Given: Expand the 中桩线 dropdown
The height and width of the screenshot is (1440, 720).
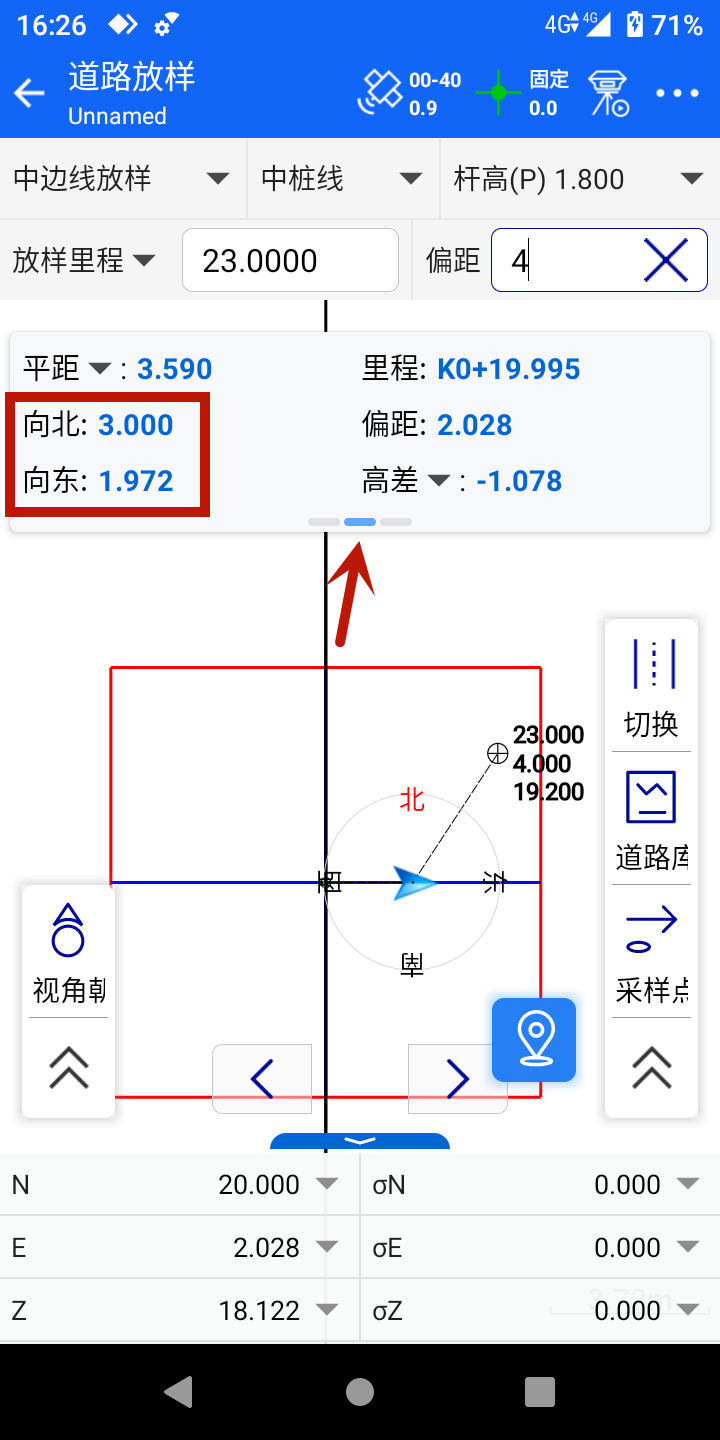Looking at the screenshot, I should 341,179.
